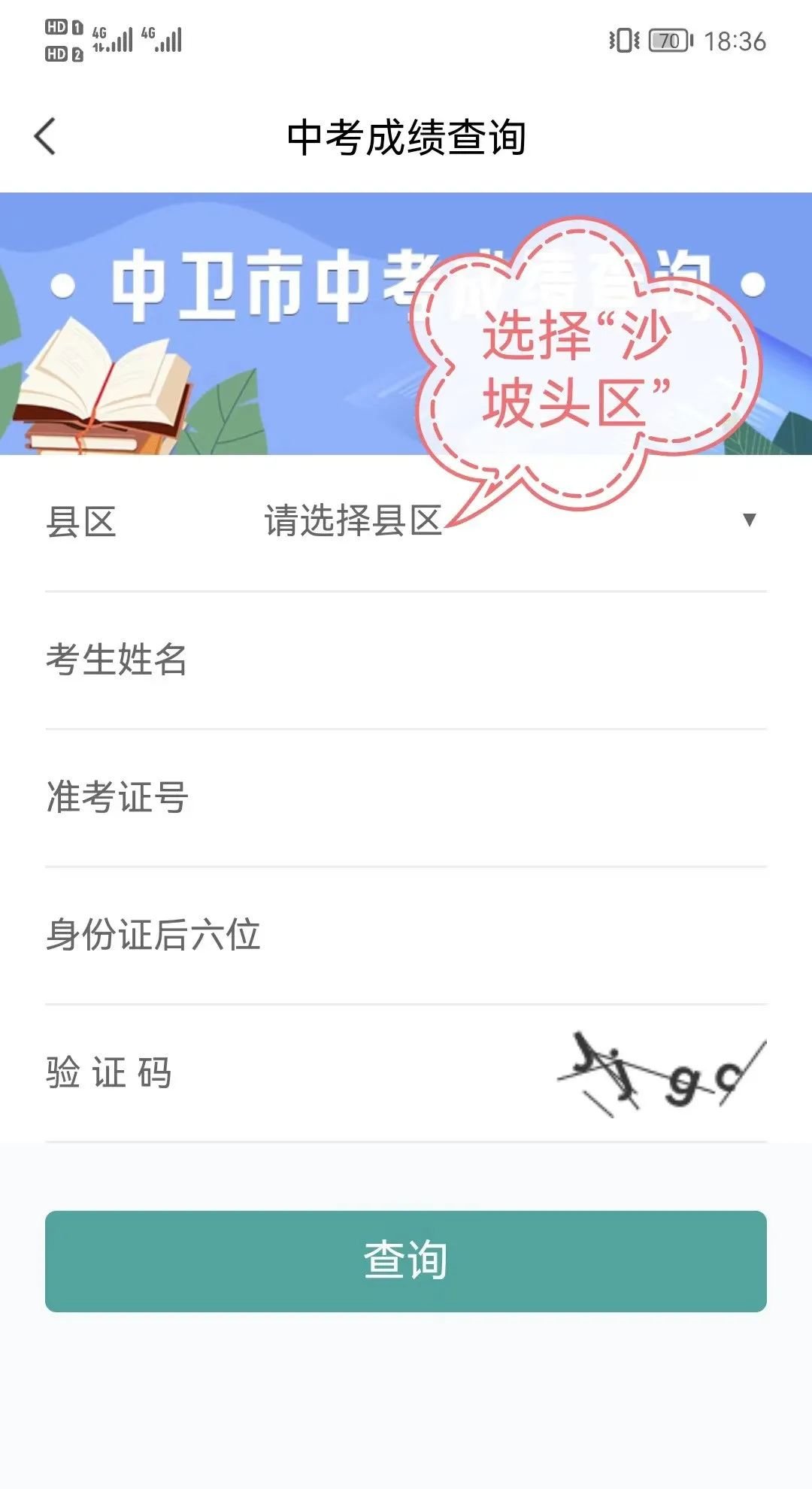The height and width of the screenshot is (1489, 812).
Task: Submit with the 查询 button
Action: click(x=406, y=1261)
